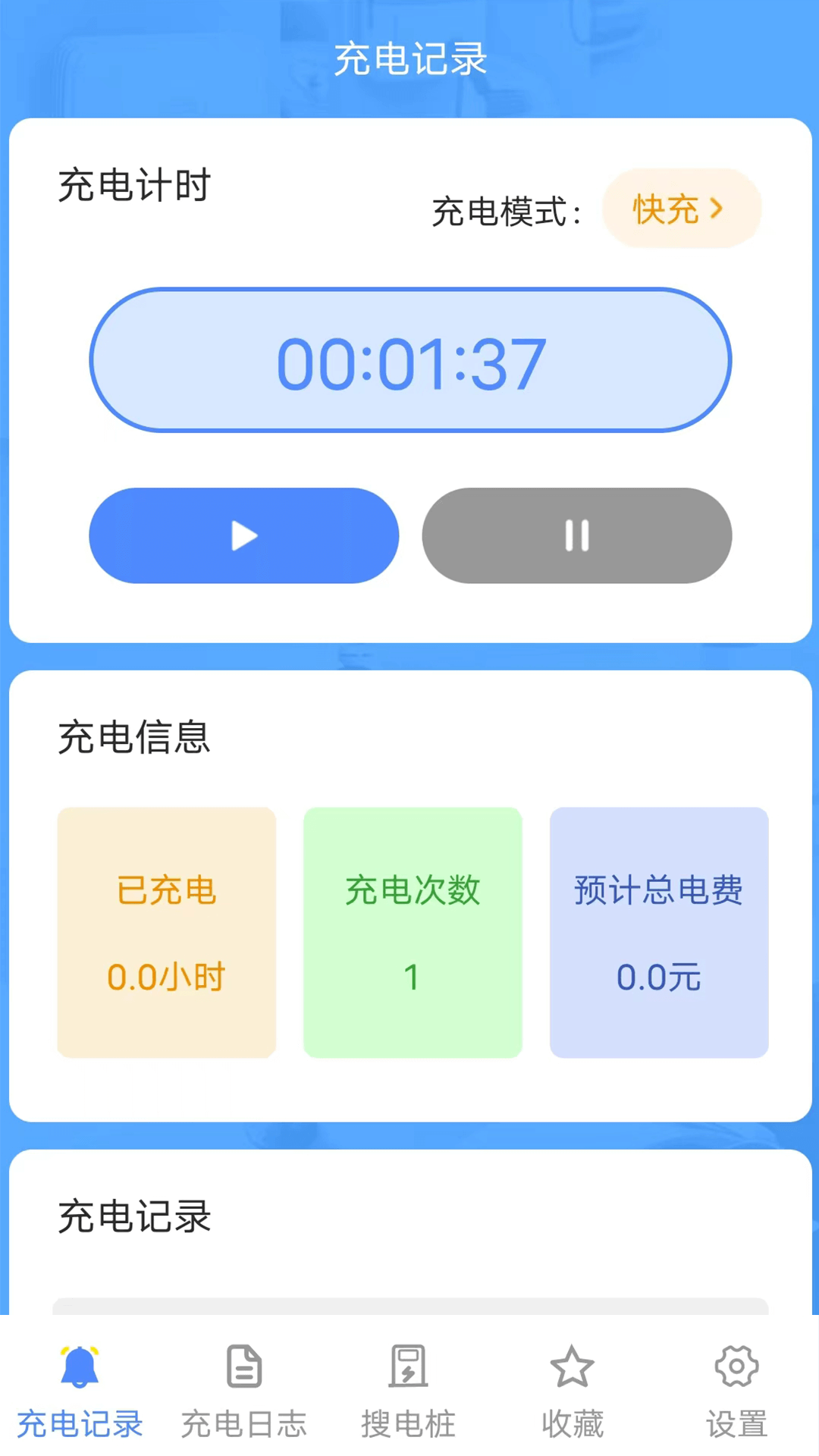Pause the charging timer
The image size is (819, 1456).
576,535
